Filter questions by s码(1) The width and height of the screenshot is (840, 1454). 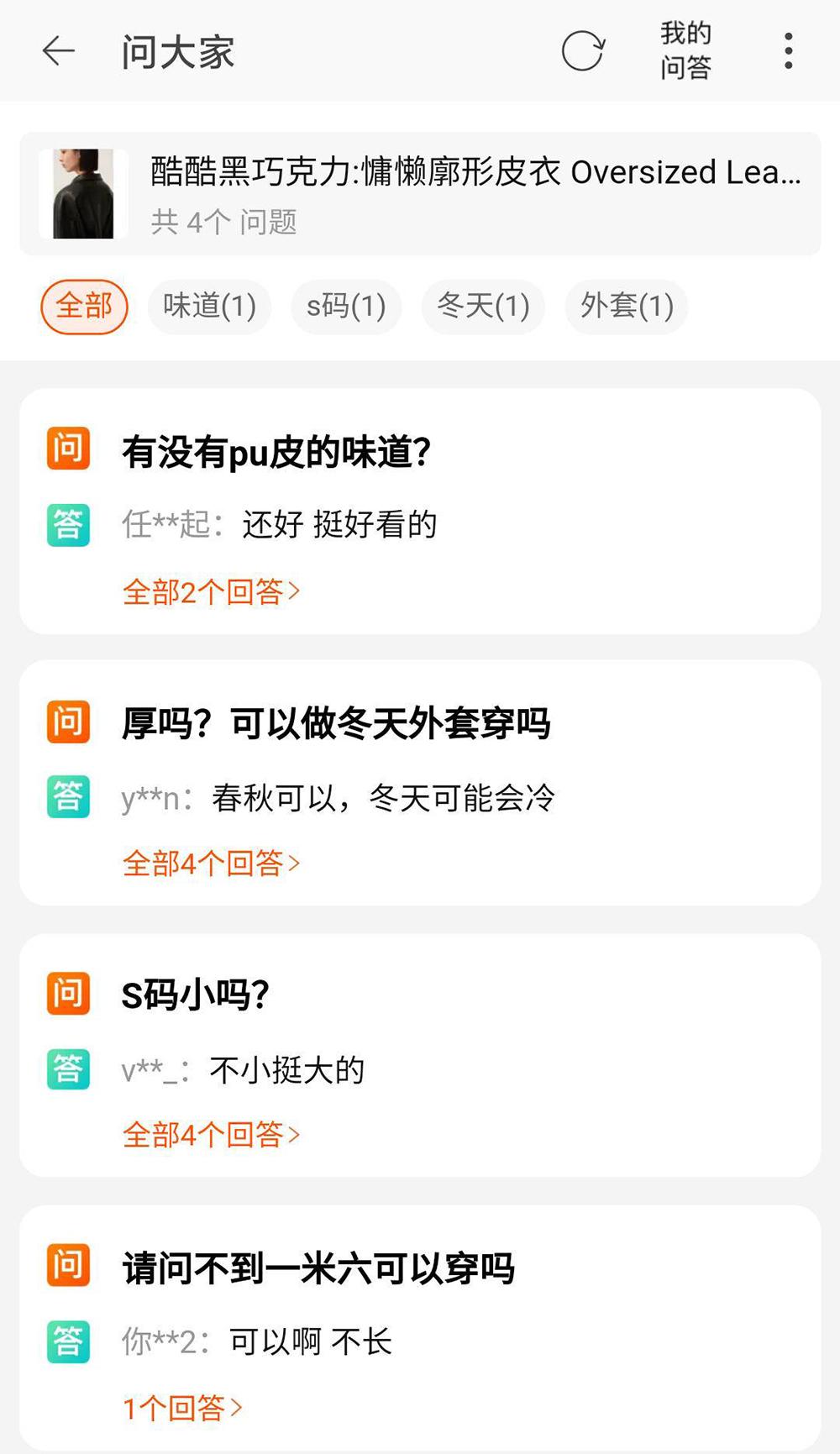tap(346, 307)
